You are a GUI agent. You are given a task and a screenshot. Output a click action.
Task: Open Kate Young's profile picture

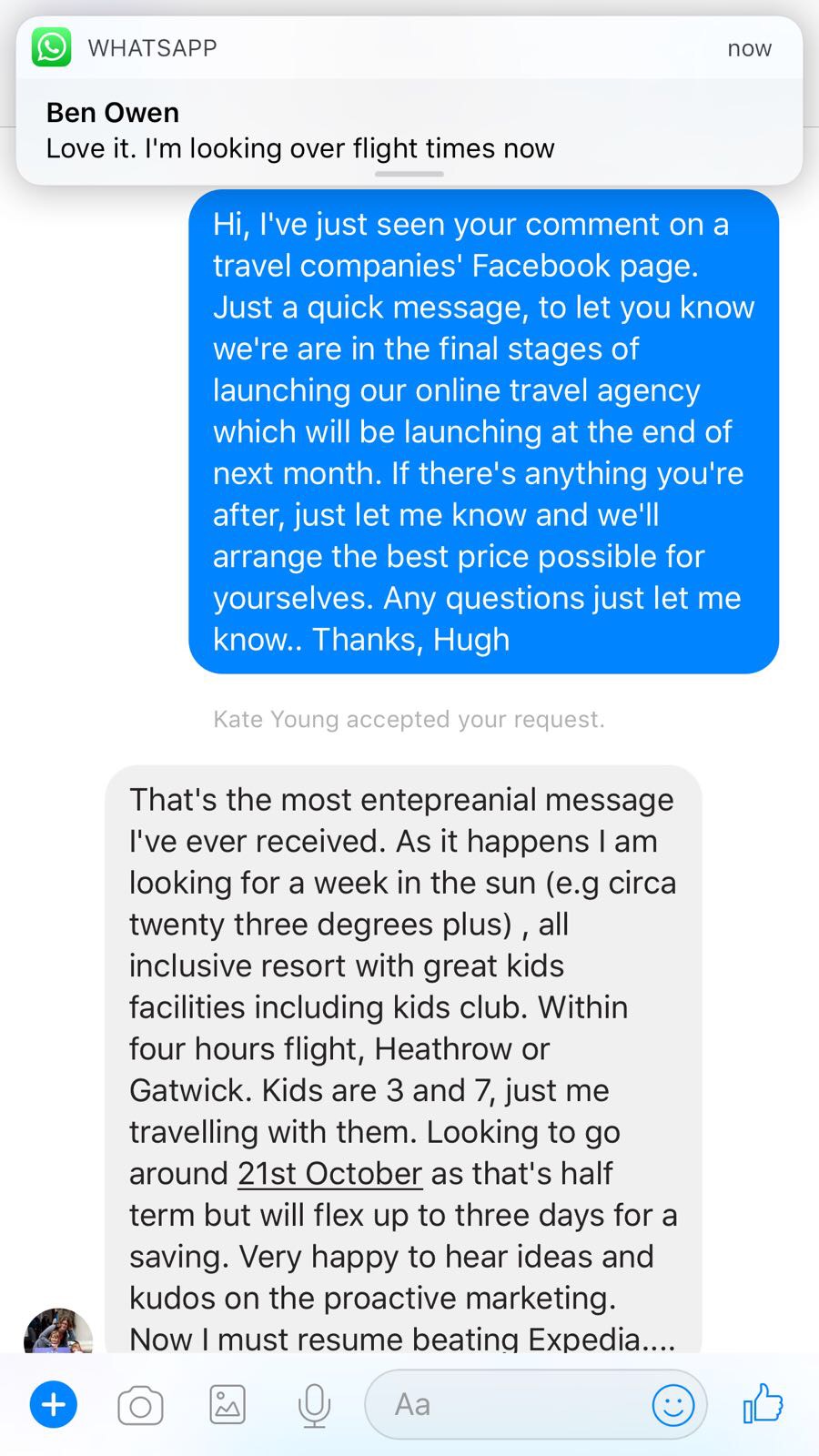point(58,1330)
